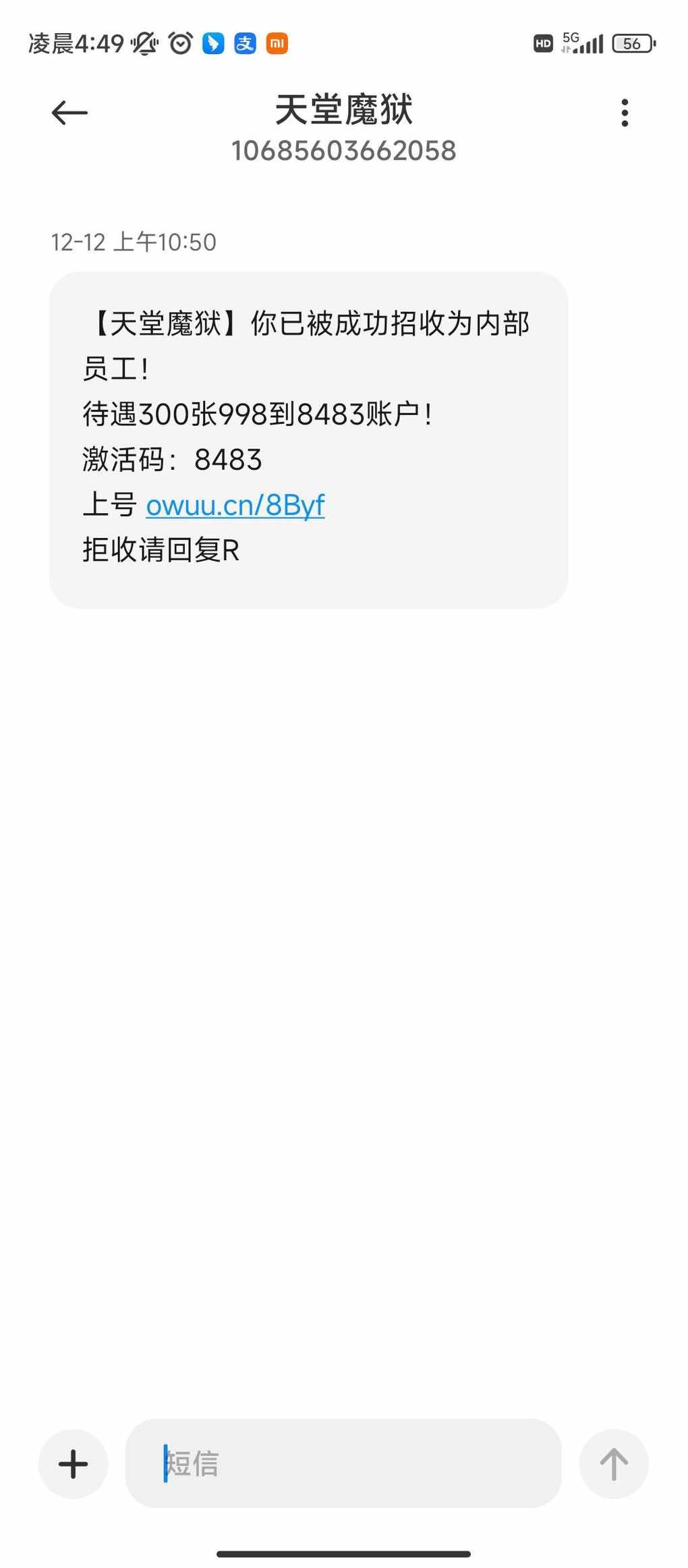This screenshot has width=688, height=1568.
Task: Go back to the message list
Action: (x=69, y=113)
